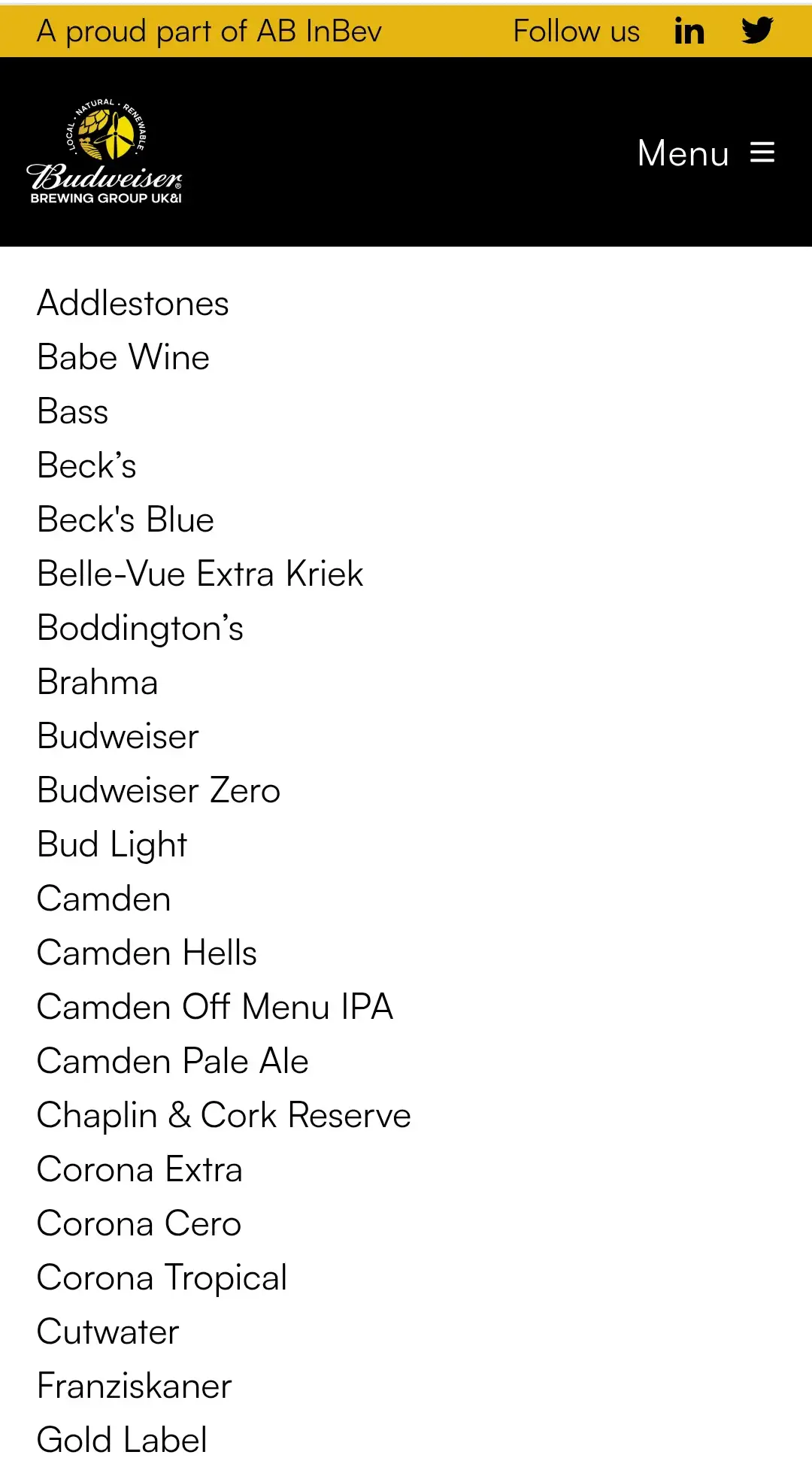View Chaplin & Cork Reserve
The image size is (812, 1467).
[224, 1115]
